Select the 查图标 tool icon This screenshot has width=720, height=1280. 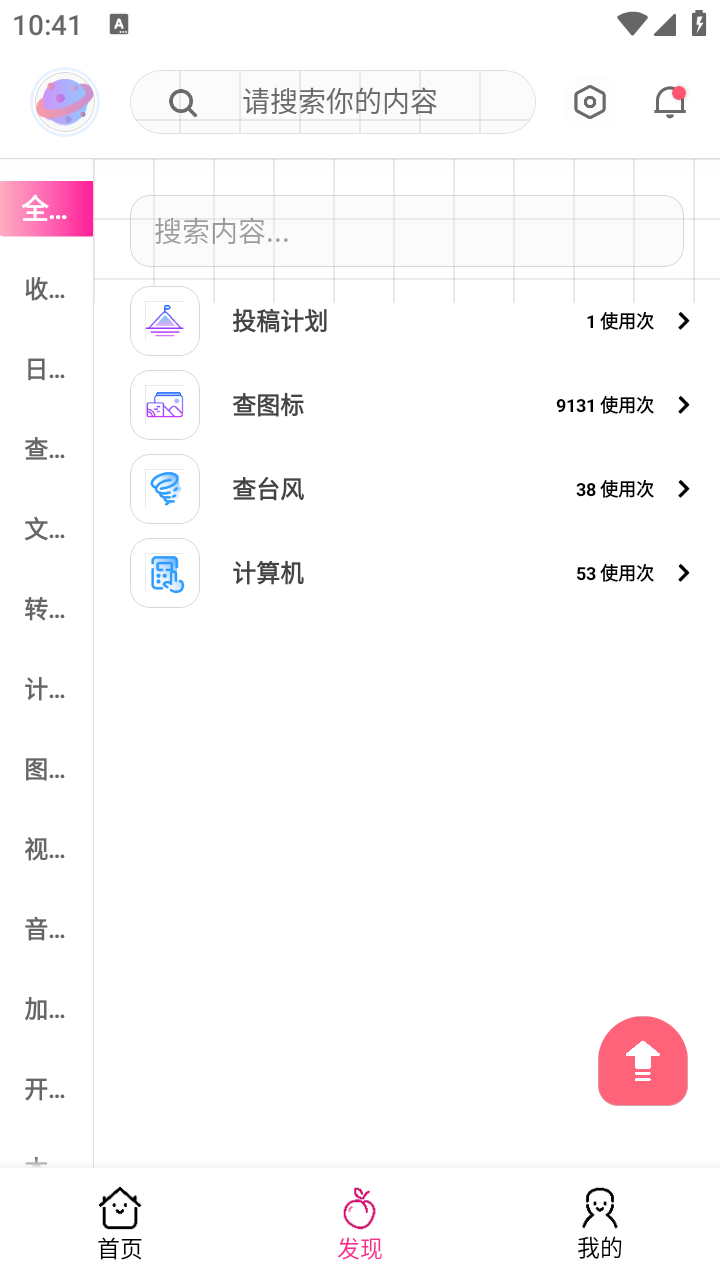click(x=164, y=405)
